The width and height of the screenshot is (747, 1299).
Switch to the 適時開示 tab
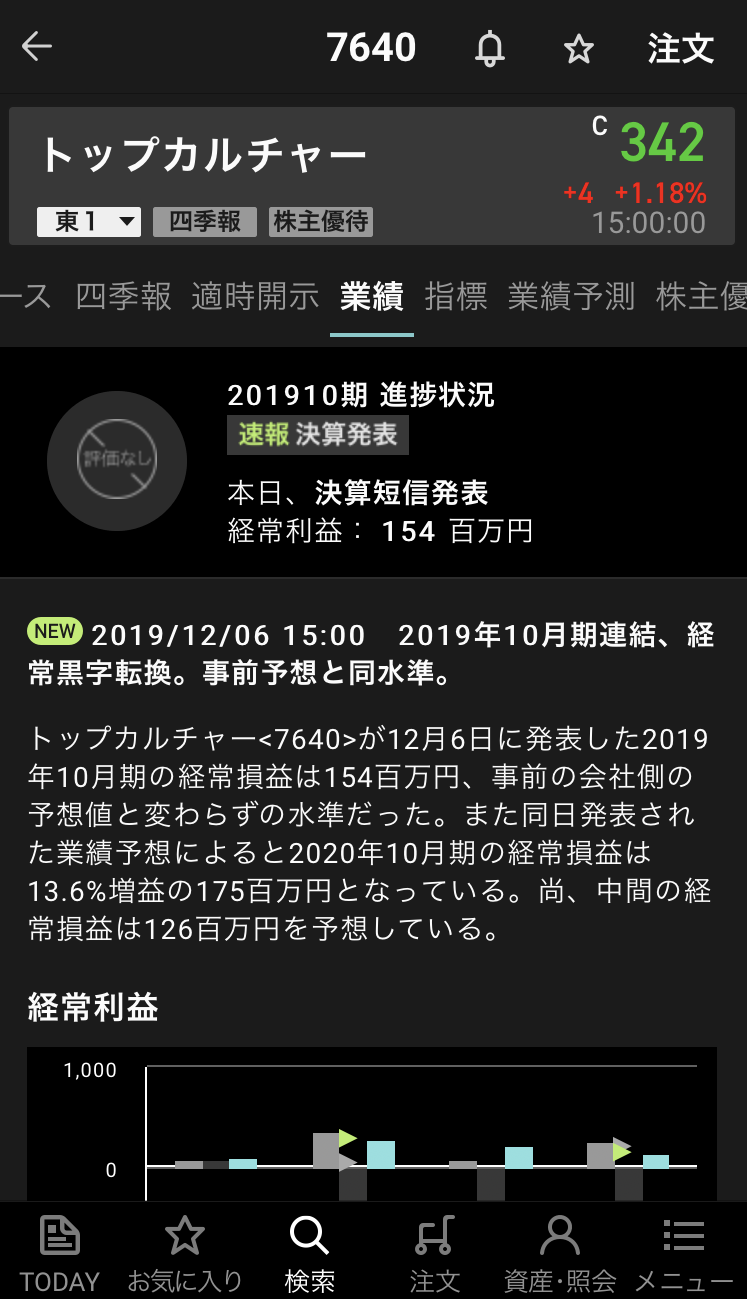tap(255, 296)
